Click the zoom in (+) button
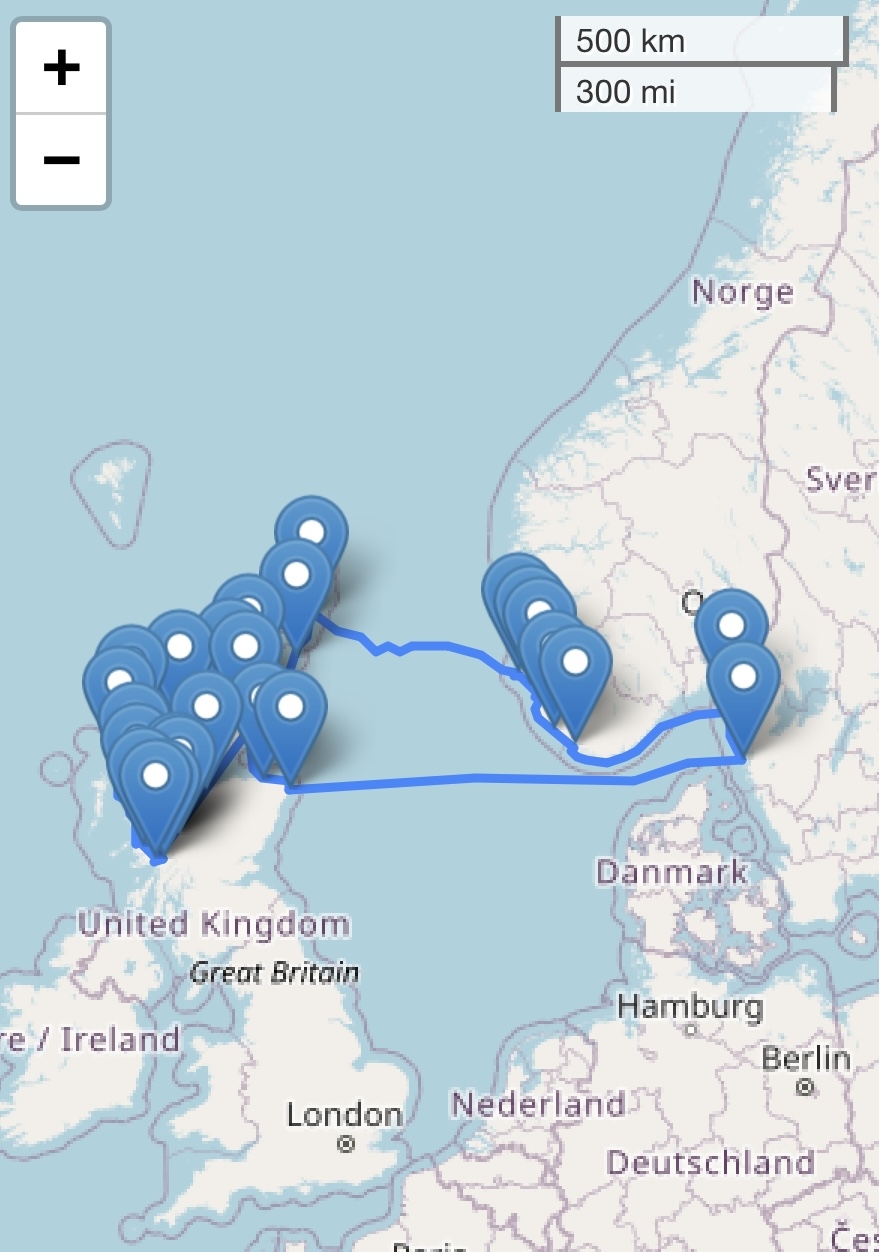Screen dimensions: 884x1252 [x=60, y=67]
